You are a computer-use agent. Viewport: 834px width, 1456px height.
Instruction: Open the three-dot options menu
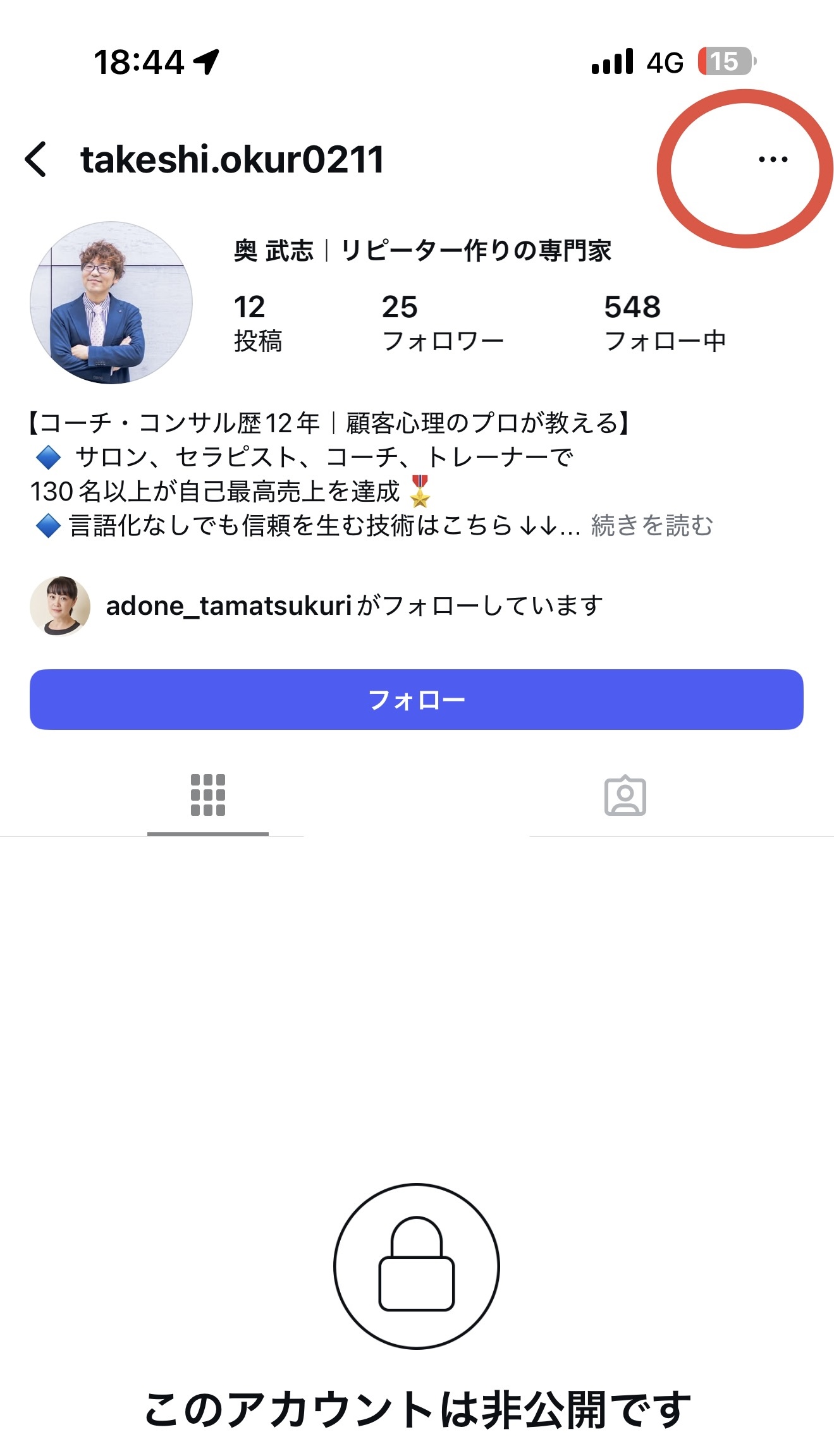click(773, 159)
